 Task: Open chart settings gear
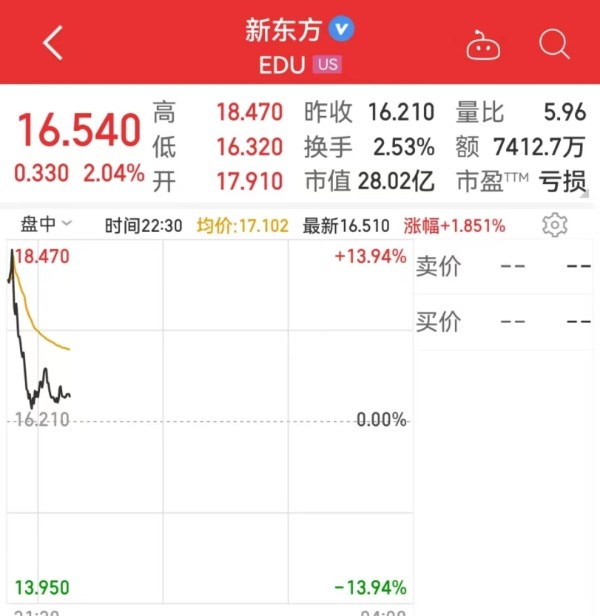coord(555,225)
